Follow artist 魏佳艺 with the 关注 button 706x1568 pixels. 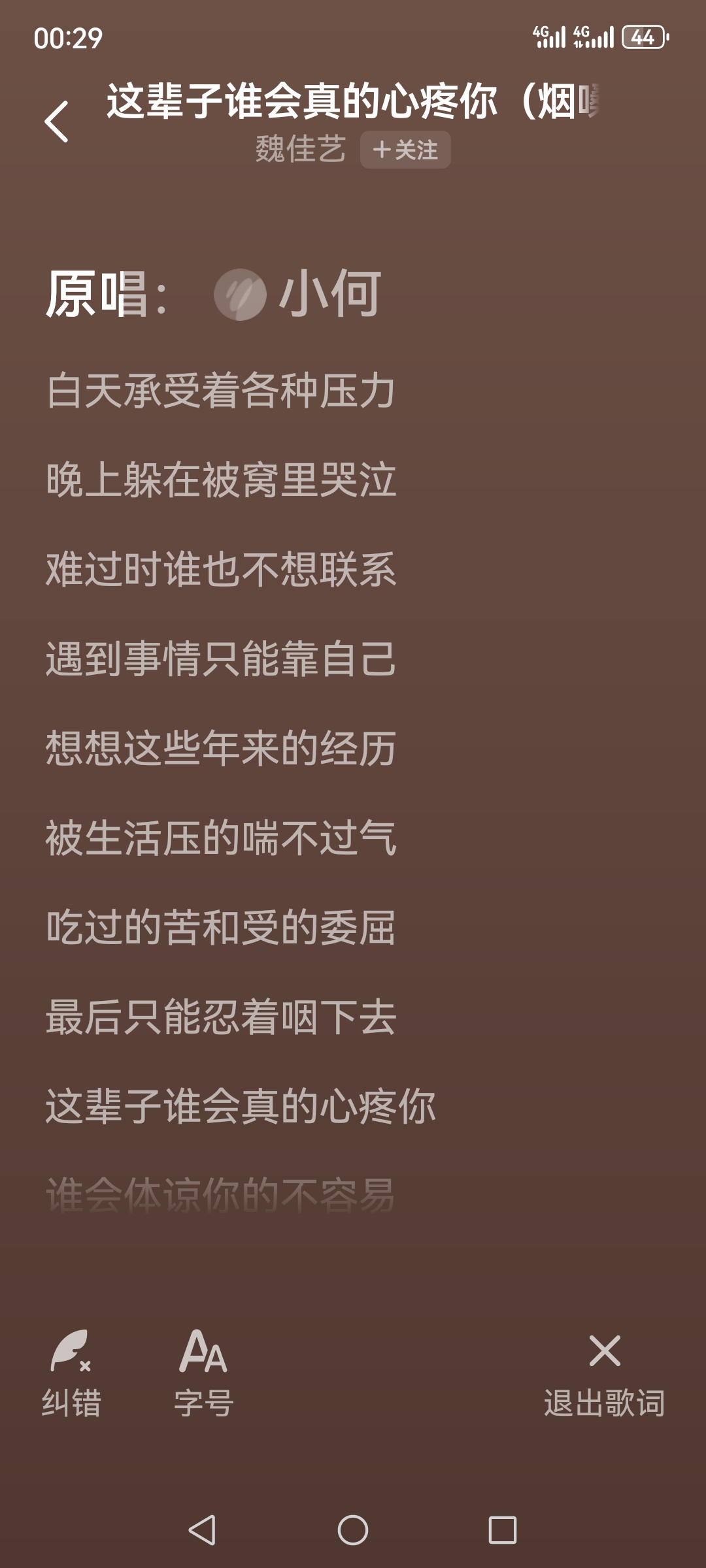tap(405, 150)
